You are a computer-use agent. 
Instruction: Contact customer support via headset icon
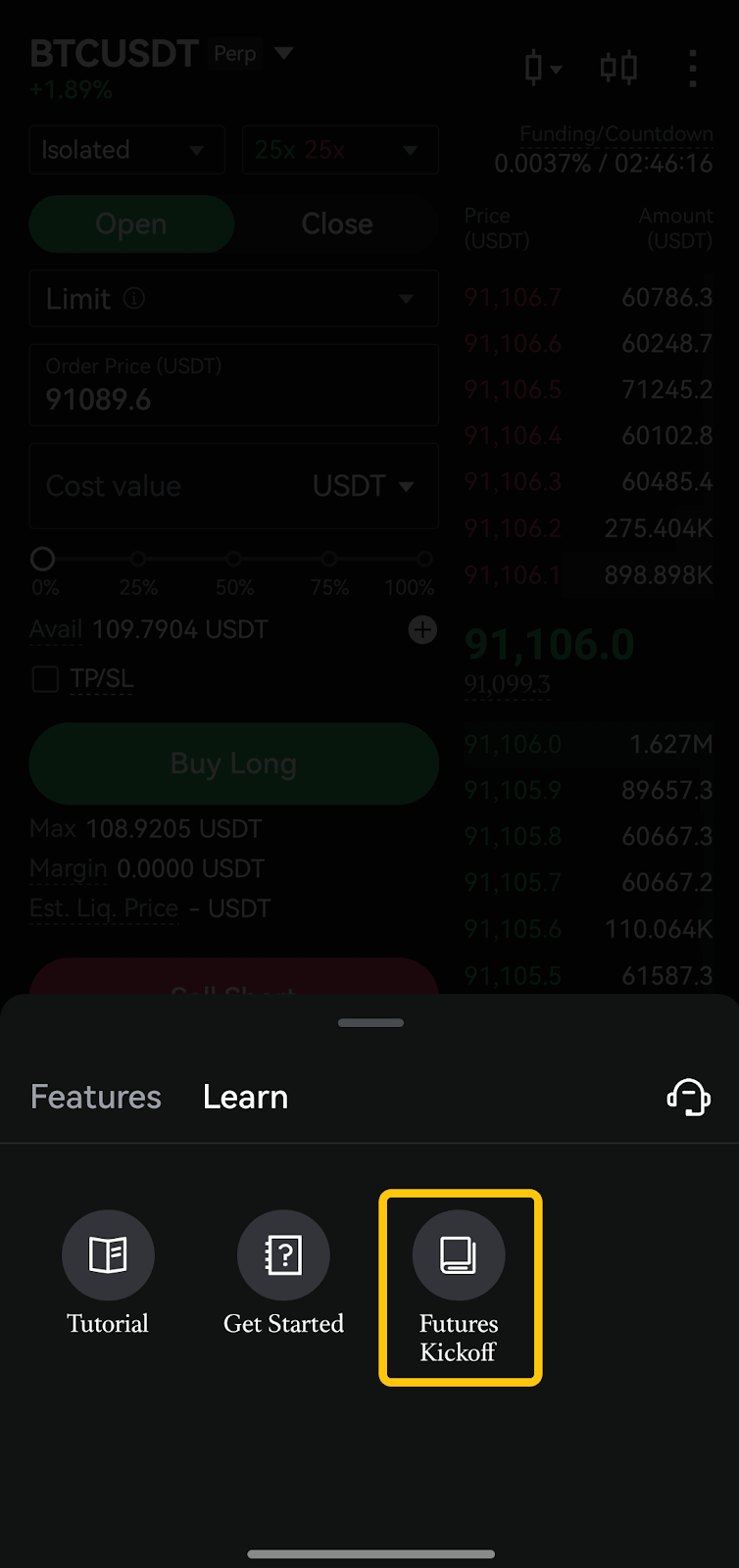pos(689,1097)
